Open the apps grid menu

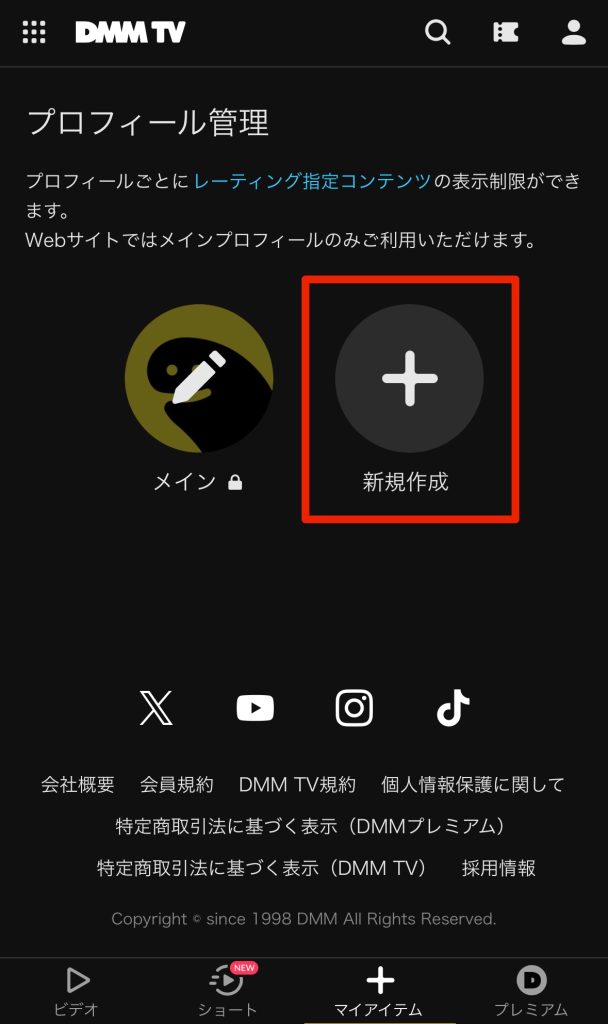34,32
